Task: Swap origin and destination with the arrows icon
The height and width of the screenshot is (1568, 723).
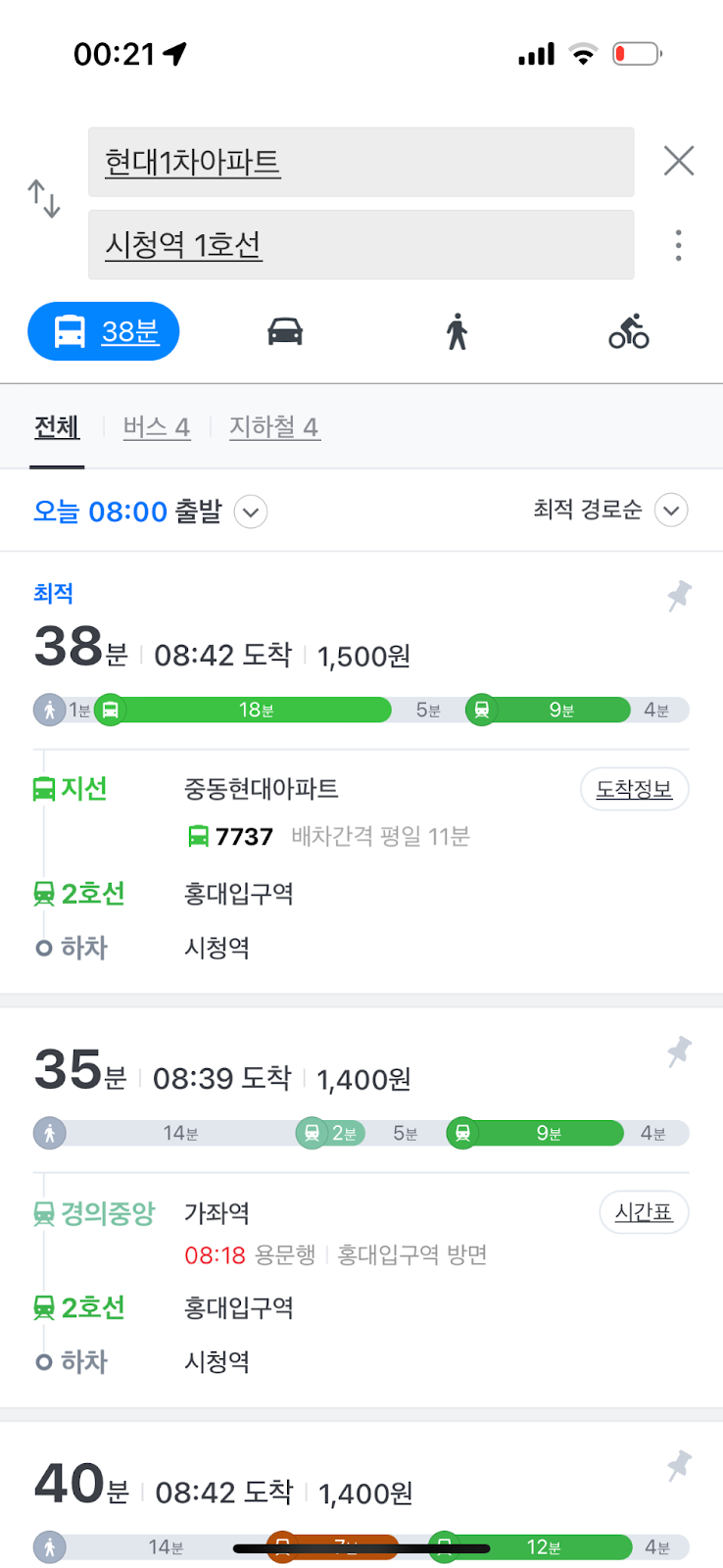Action: pos(44,199)
